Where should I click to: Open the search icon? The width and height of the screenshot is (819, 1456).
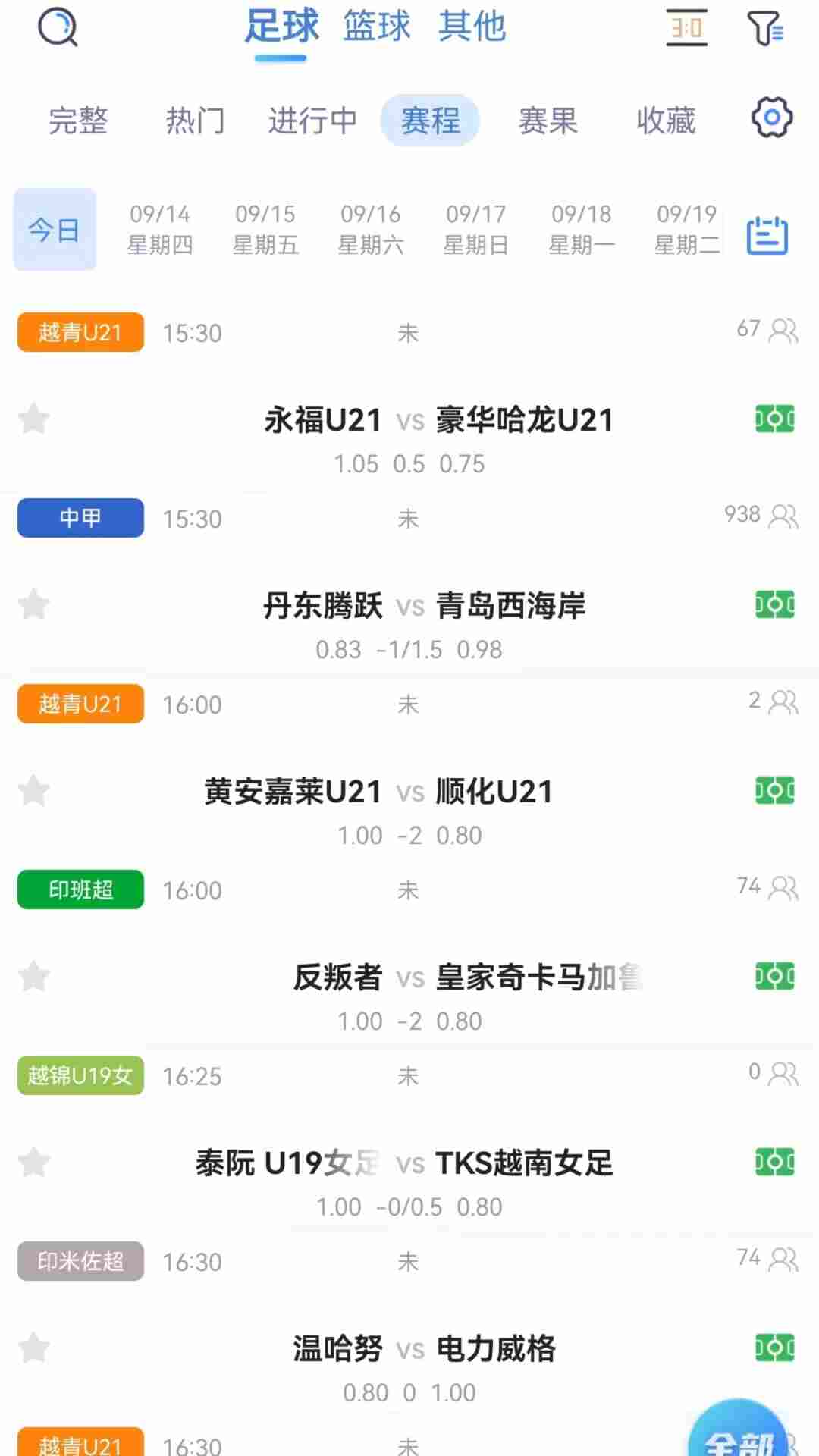[x=58, y=28]
